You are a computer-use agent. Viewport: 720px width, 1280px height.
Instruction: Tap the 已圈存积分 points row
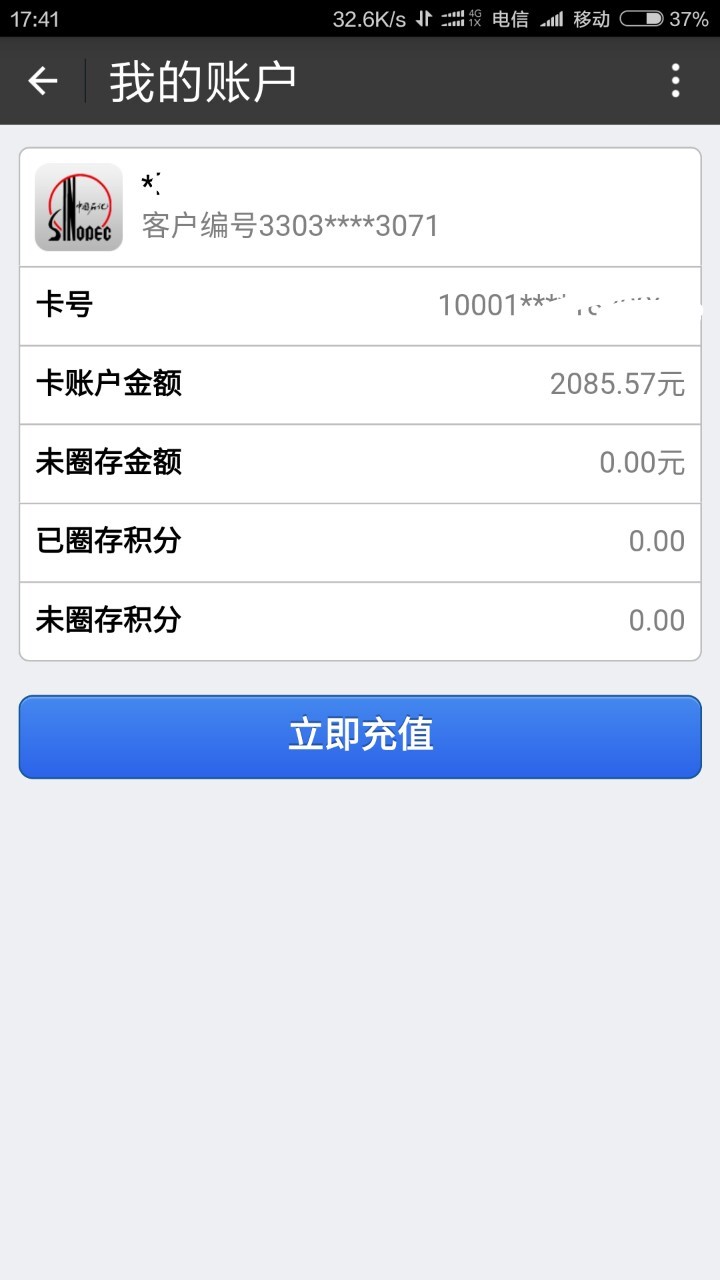360,541
